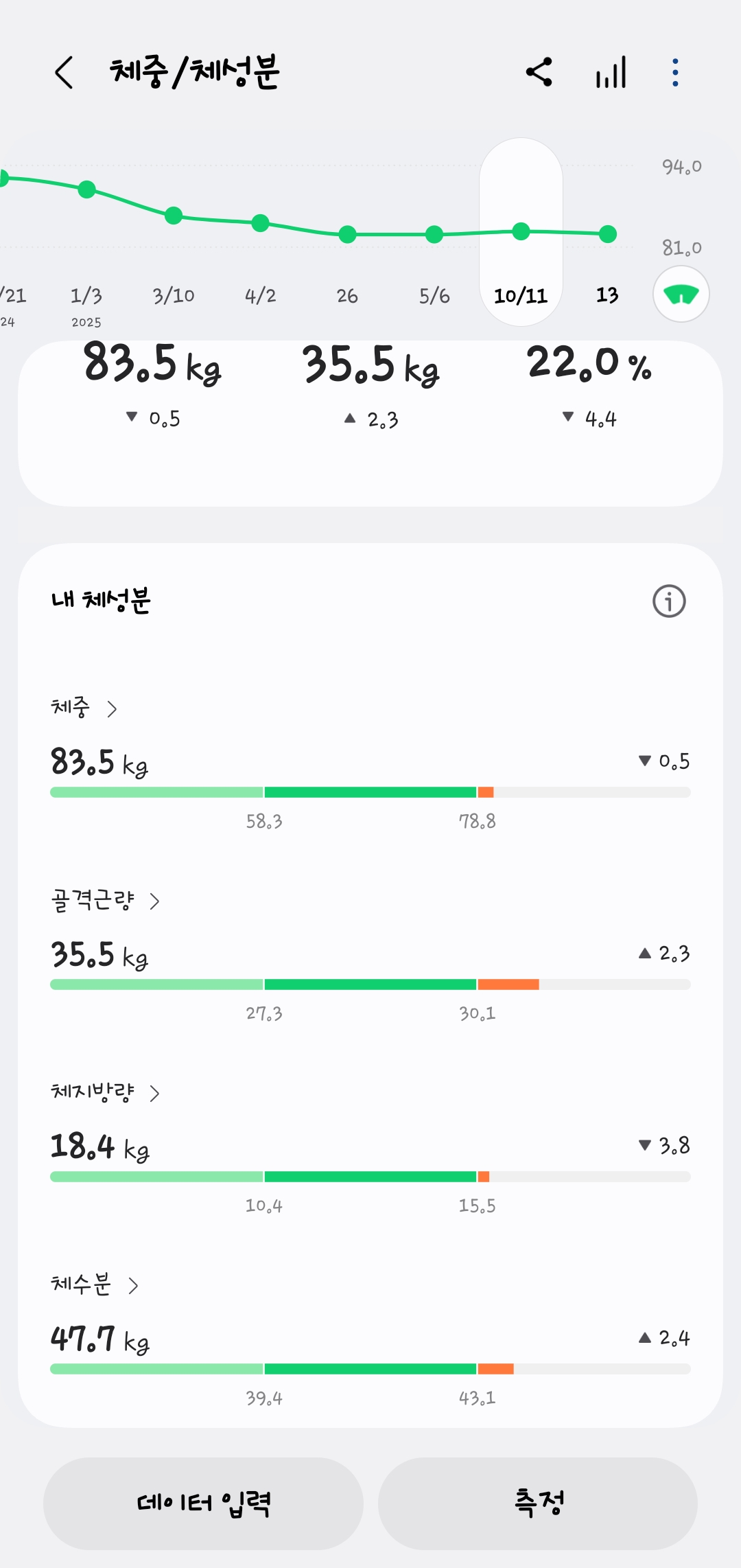The height and width of the screenshot is (1568, 741).
Task: Tap the 데이터 입력 button
Action: coord(203,1503)
